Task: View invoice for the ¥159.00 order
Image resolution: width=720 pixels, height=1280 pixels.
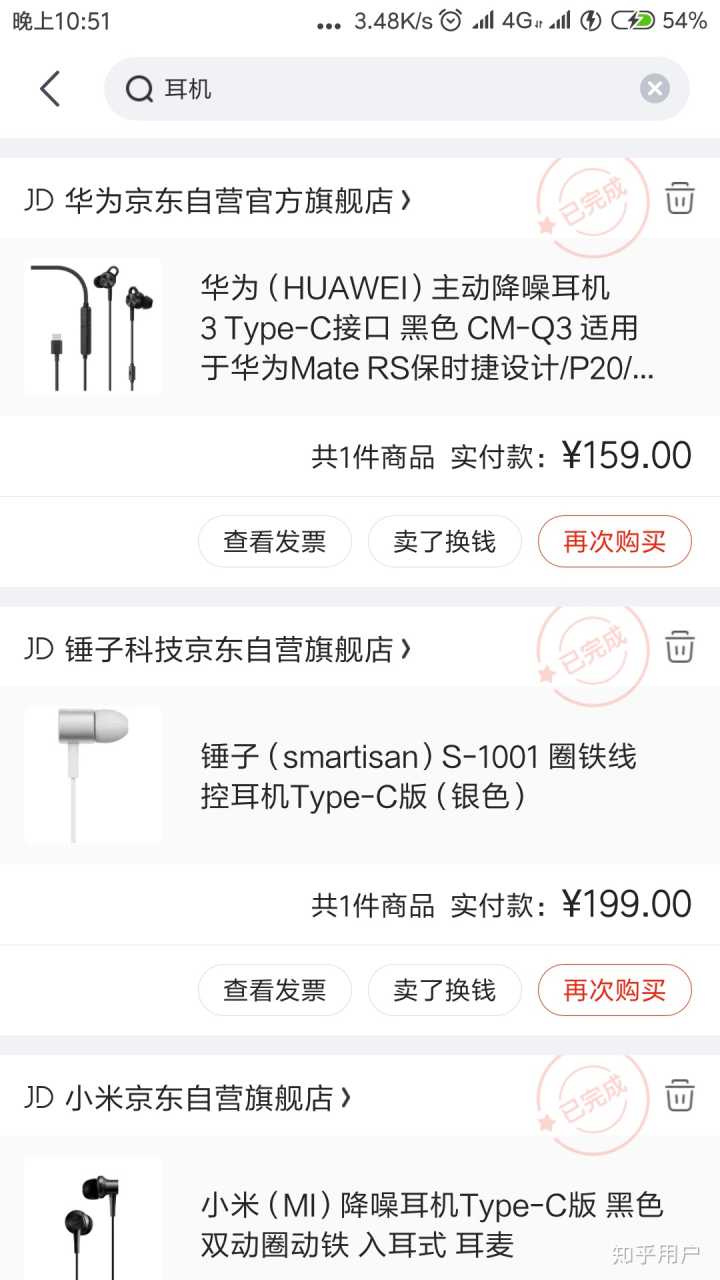Action: 275,542
